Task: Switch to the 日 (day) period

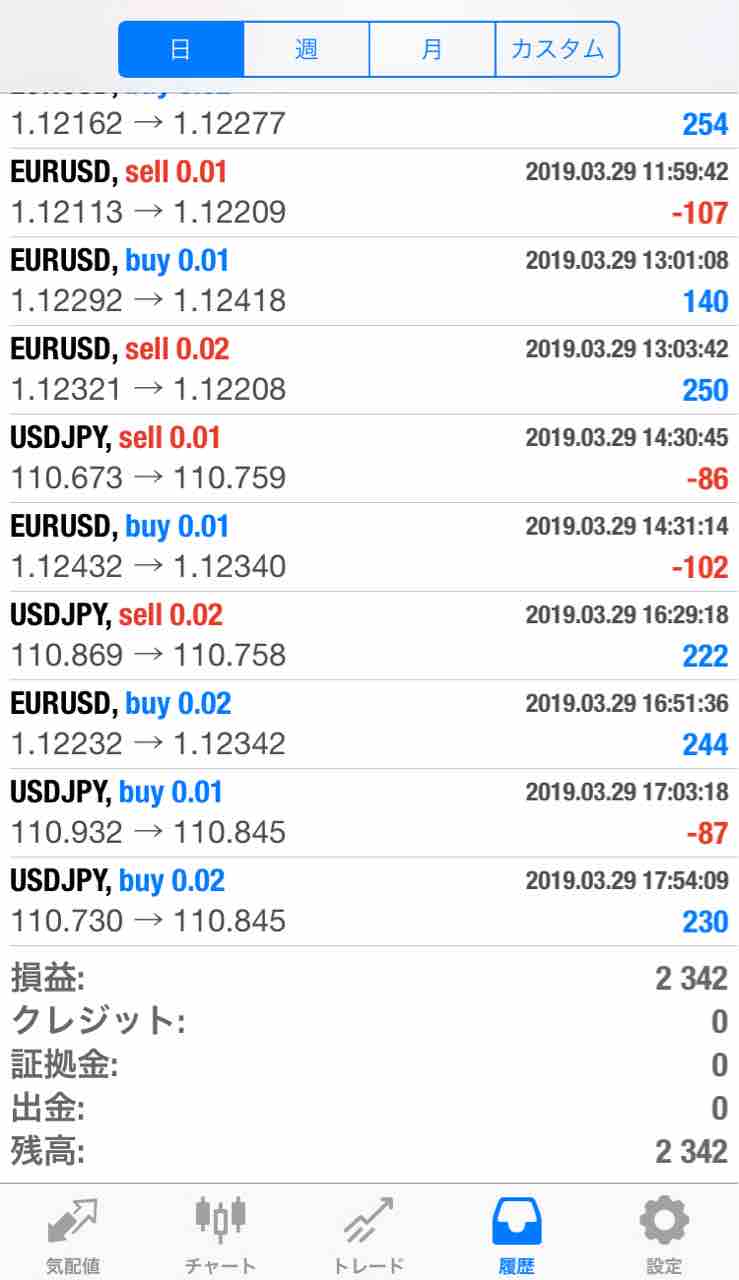Action: (x=181, y=49)
